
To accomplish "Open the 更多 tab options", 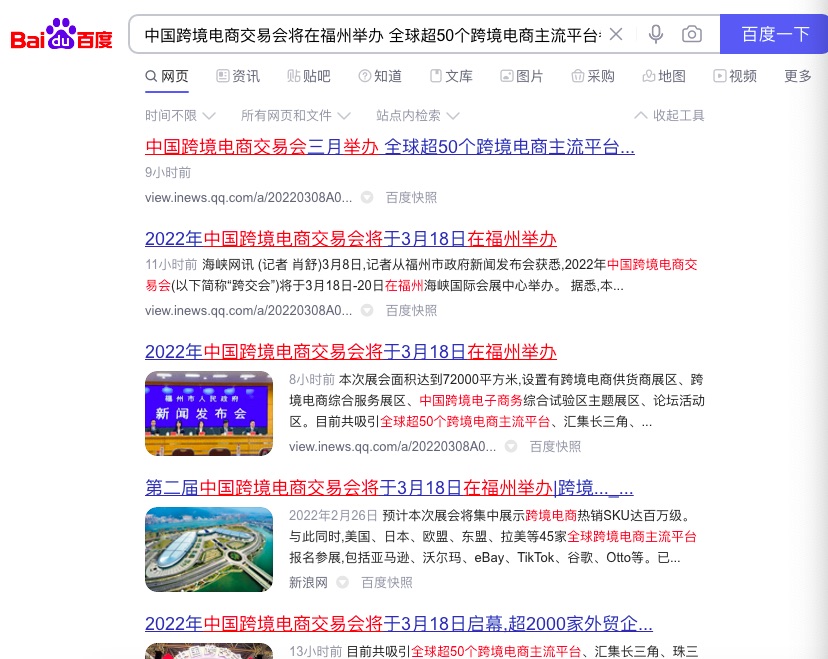I will pyautogui.click(x=798, y=76).
